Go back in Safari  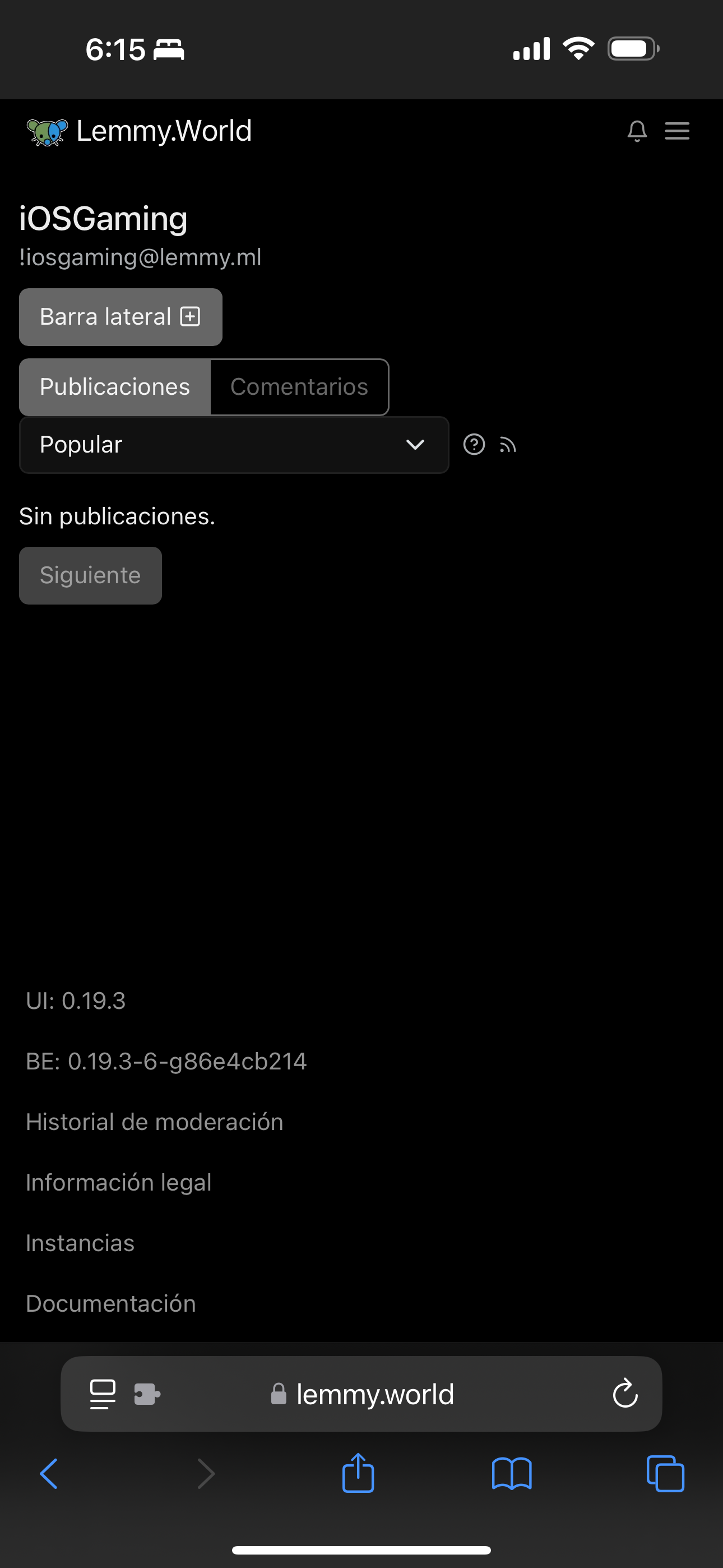pos(49,1474)
